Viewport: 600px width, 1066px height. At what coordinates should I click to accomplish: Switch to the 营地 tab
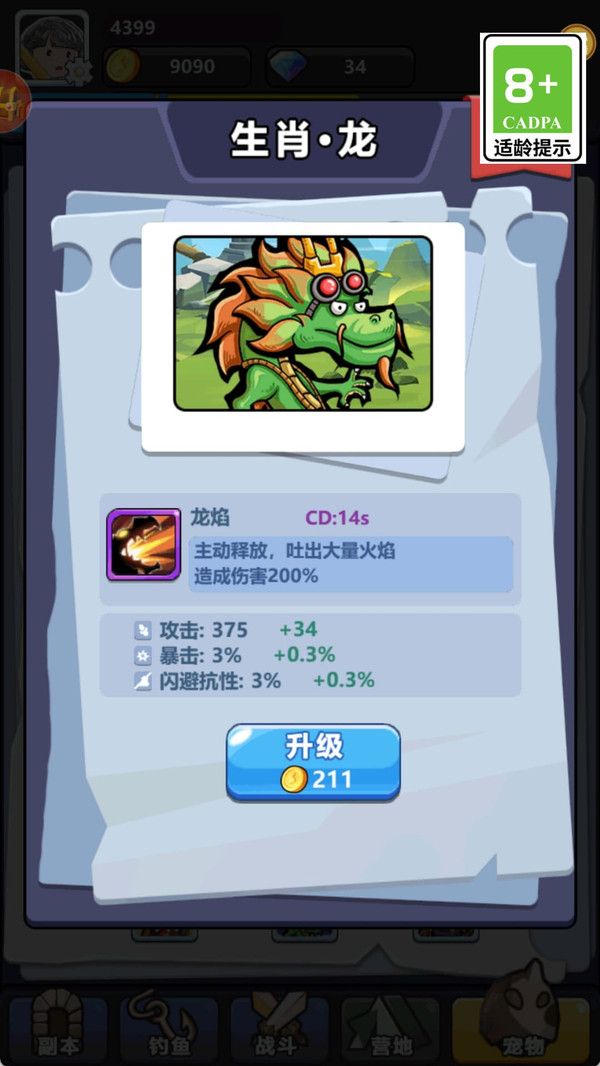click(390, 1025)
